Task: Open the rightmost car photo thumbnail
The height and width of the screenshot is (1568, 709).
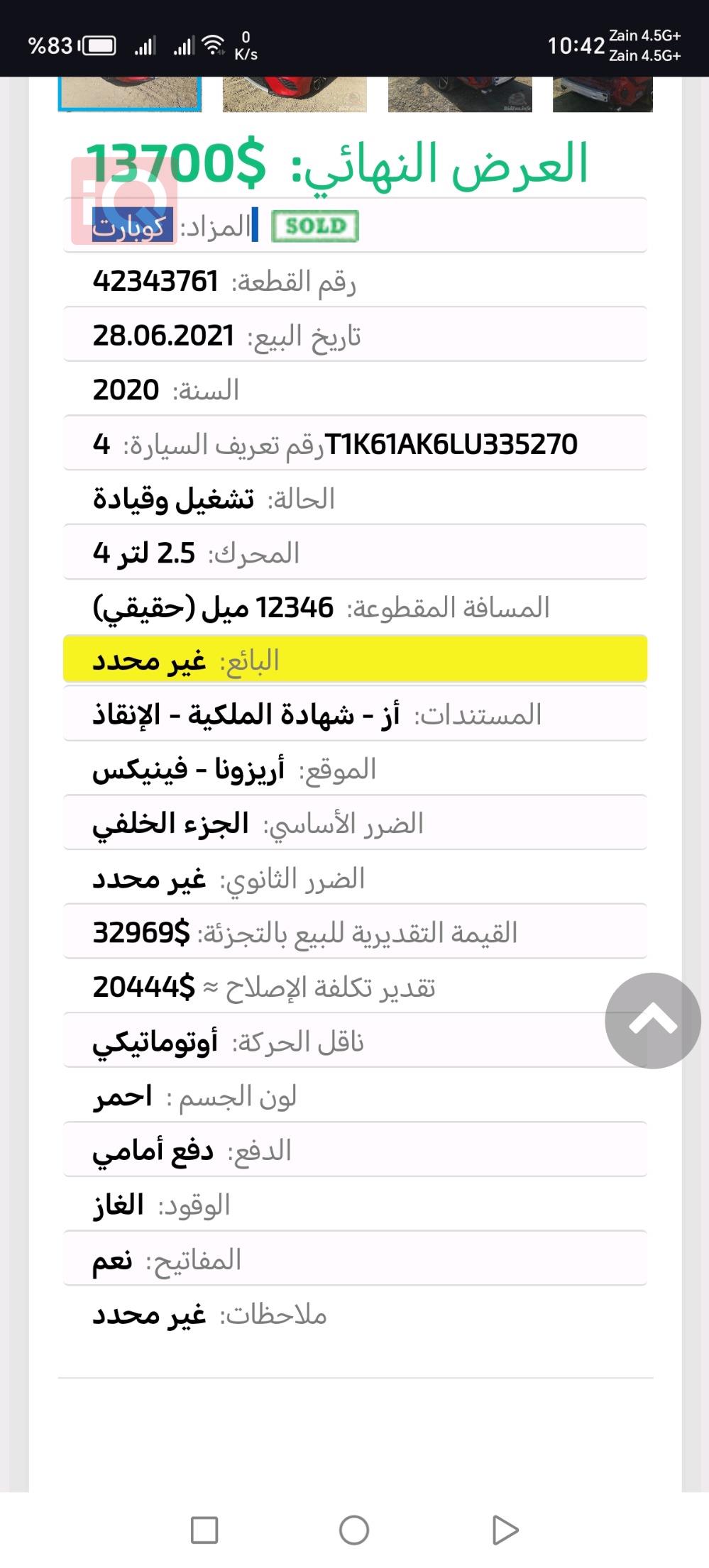Action: (602, 94)
